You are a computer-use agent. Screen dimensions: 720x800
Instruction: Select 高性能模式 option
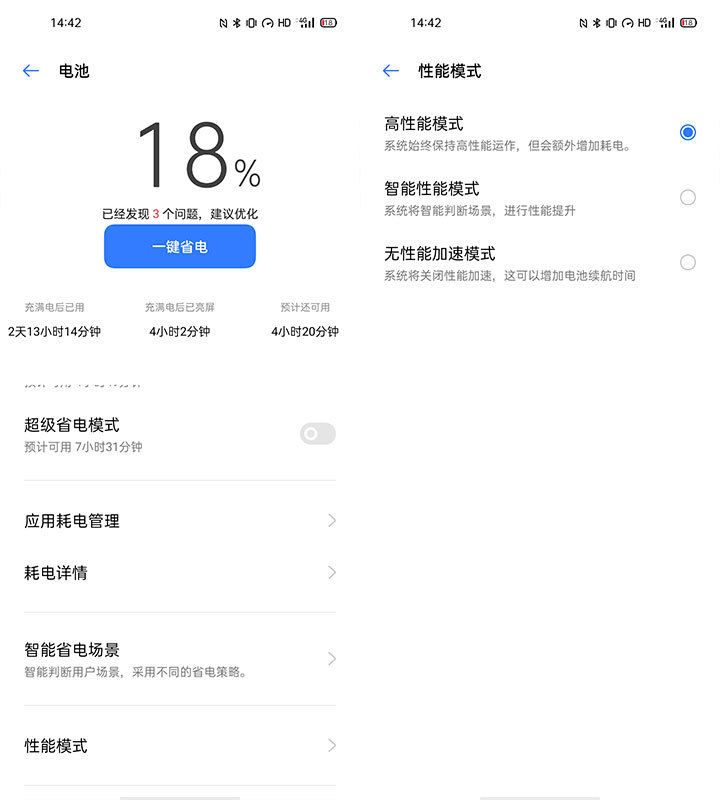687,132
